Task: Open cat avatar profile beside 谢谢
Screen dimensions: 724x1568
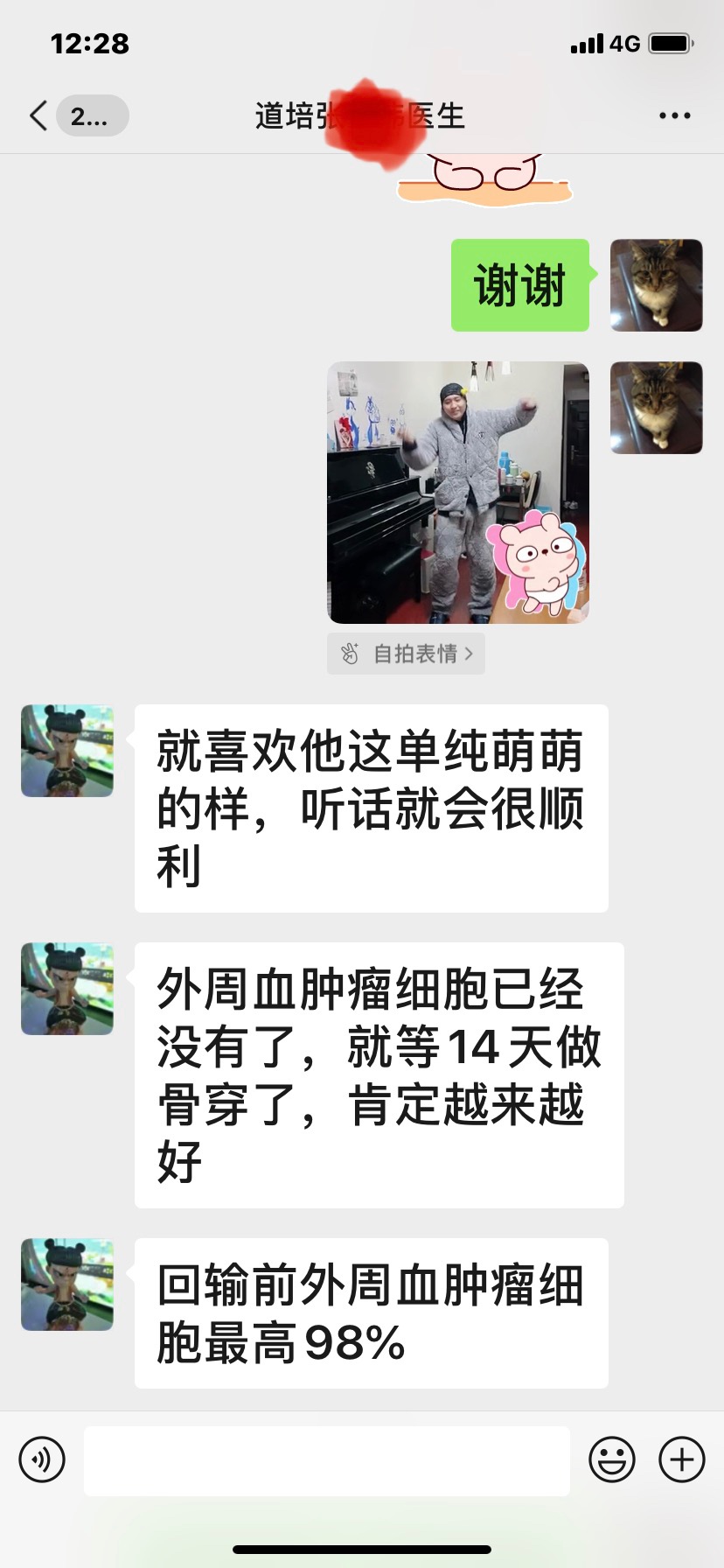Action: [x=656, y=285]
